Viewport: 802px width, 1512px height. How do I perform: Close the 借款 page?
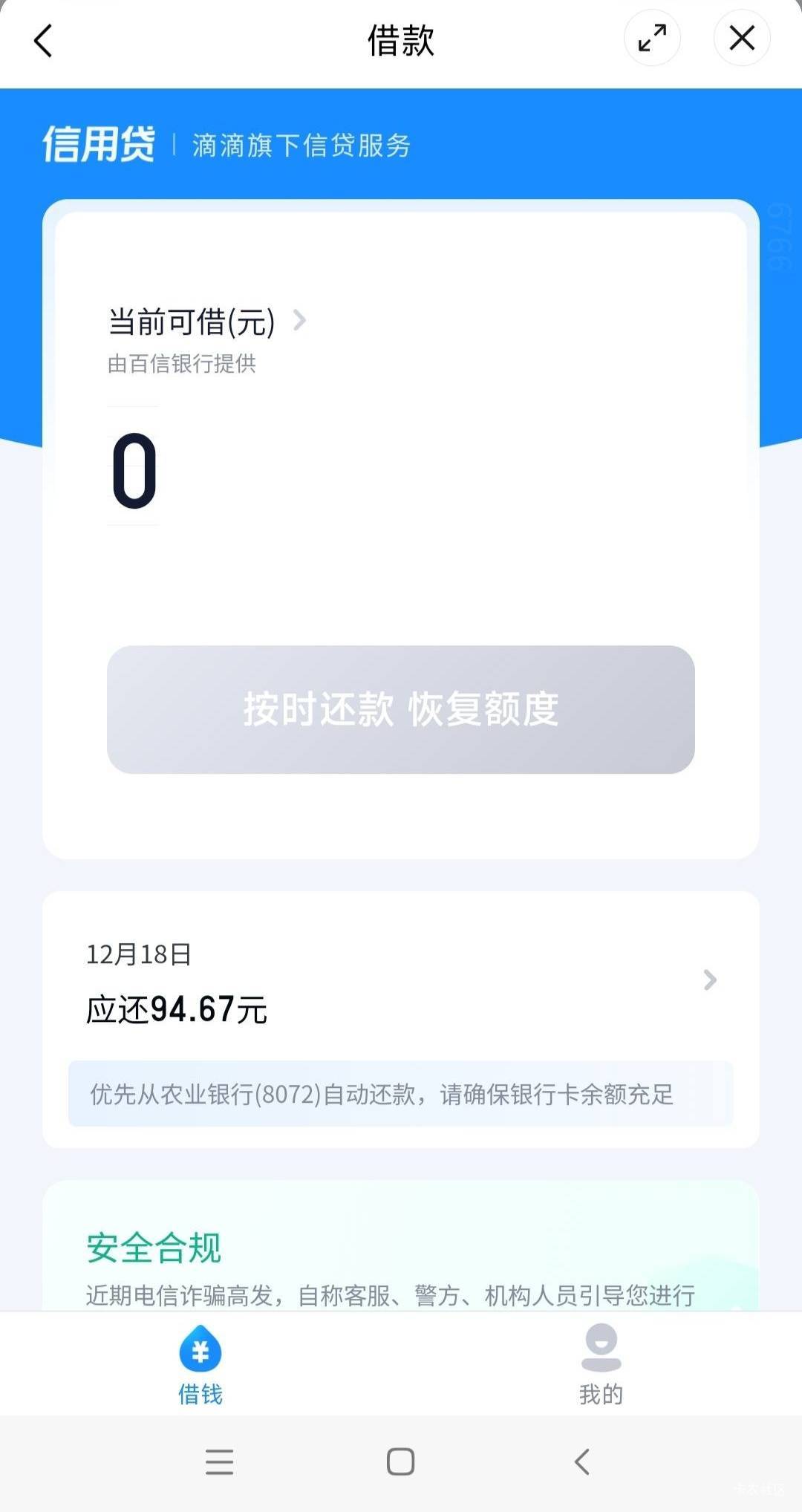[x=742, y=38]
